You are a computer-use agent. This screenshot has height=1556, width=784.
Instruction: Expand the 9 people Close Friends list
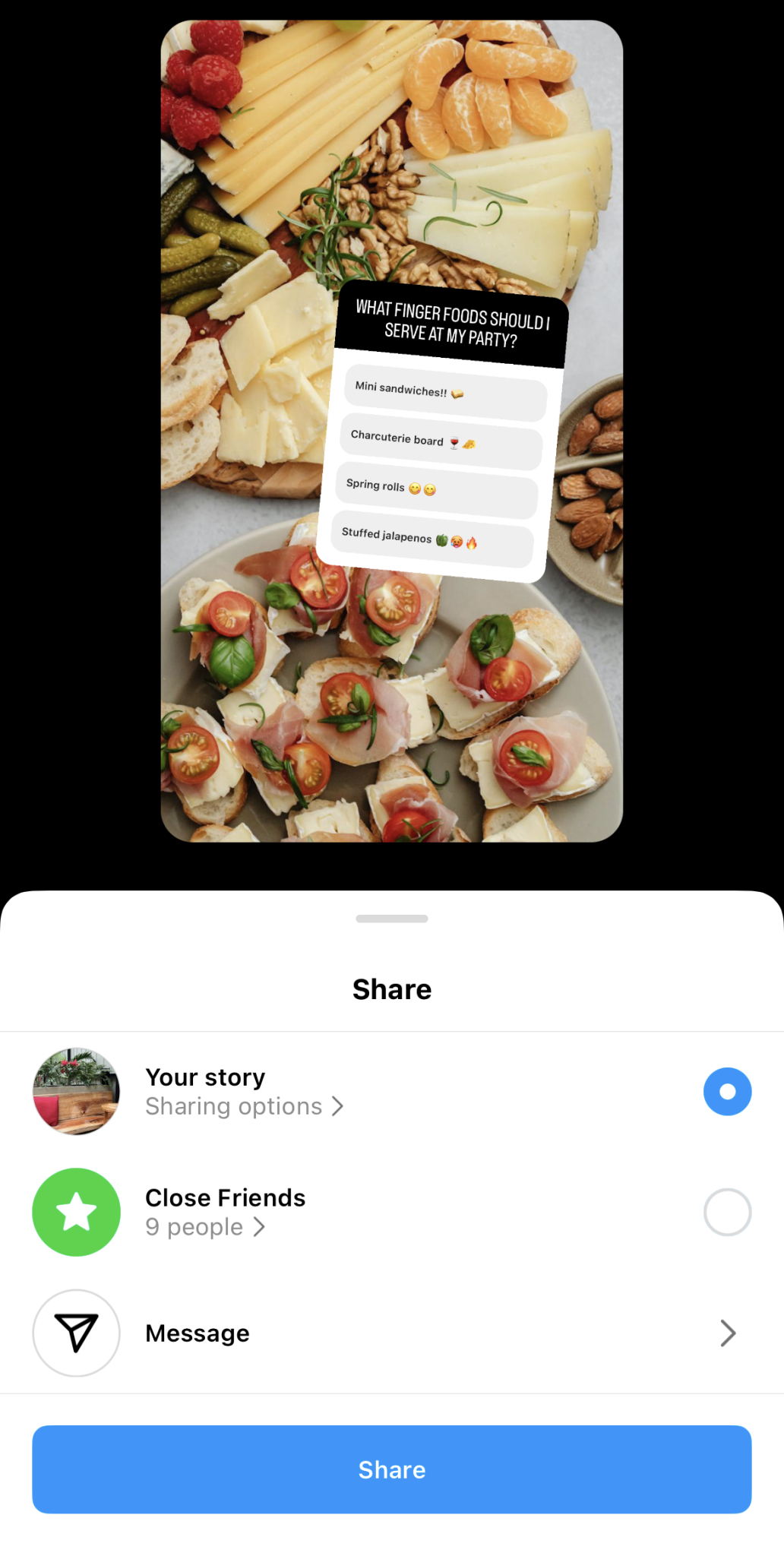(205, 1226)
